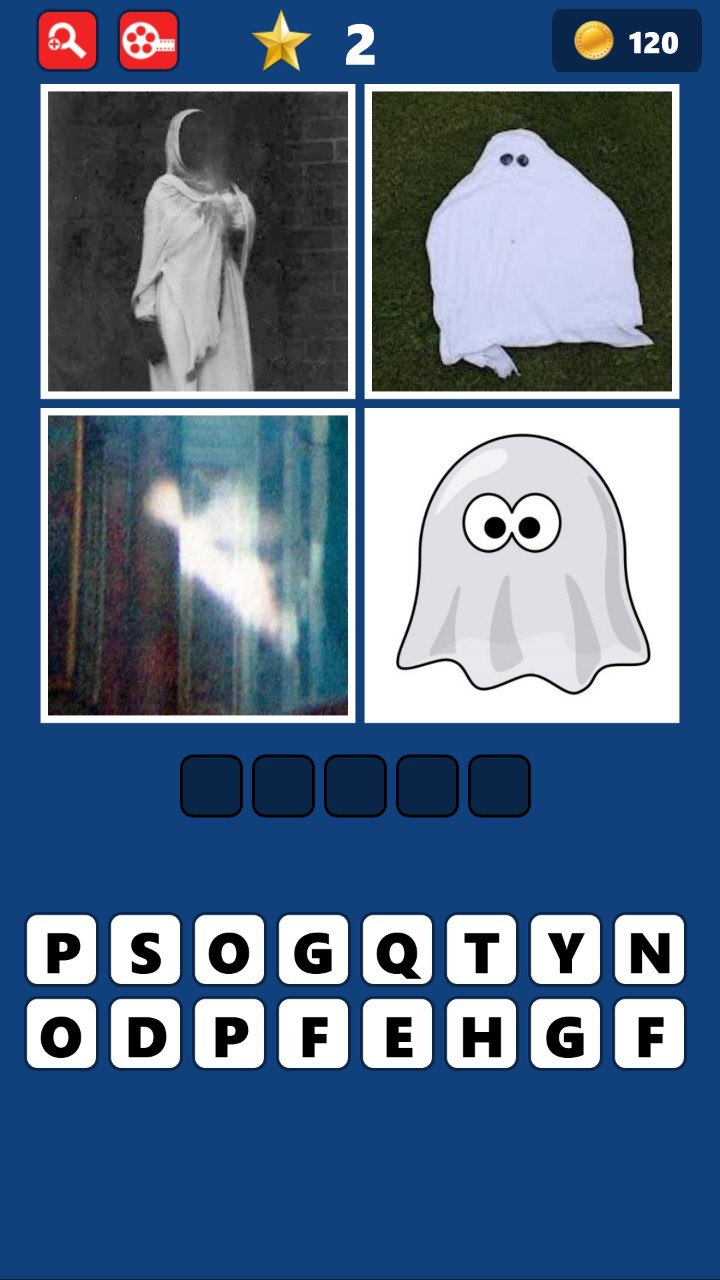
Task: Pick the letter N tile
Action: click(649, 950)
